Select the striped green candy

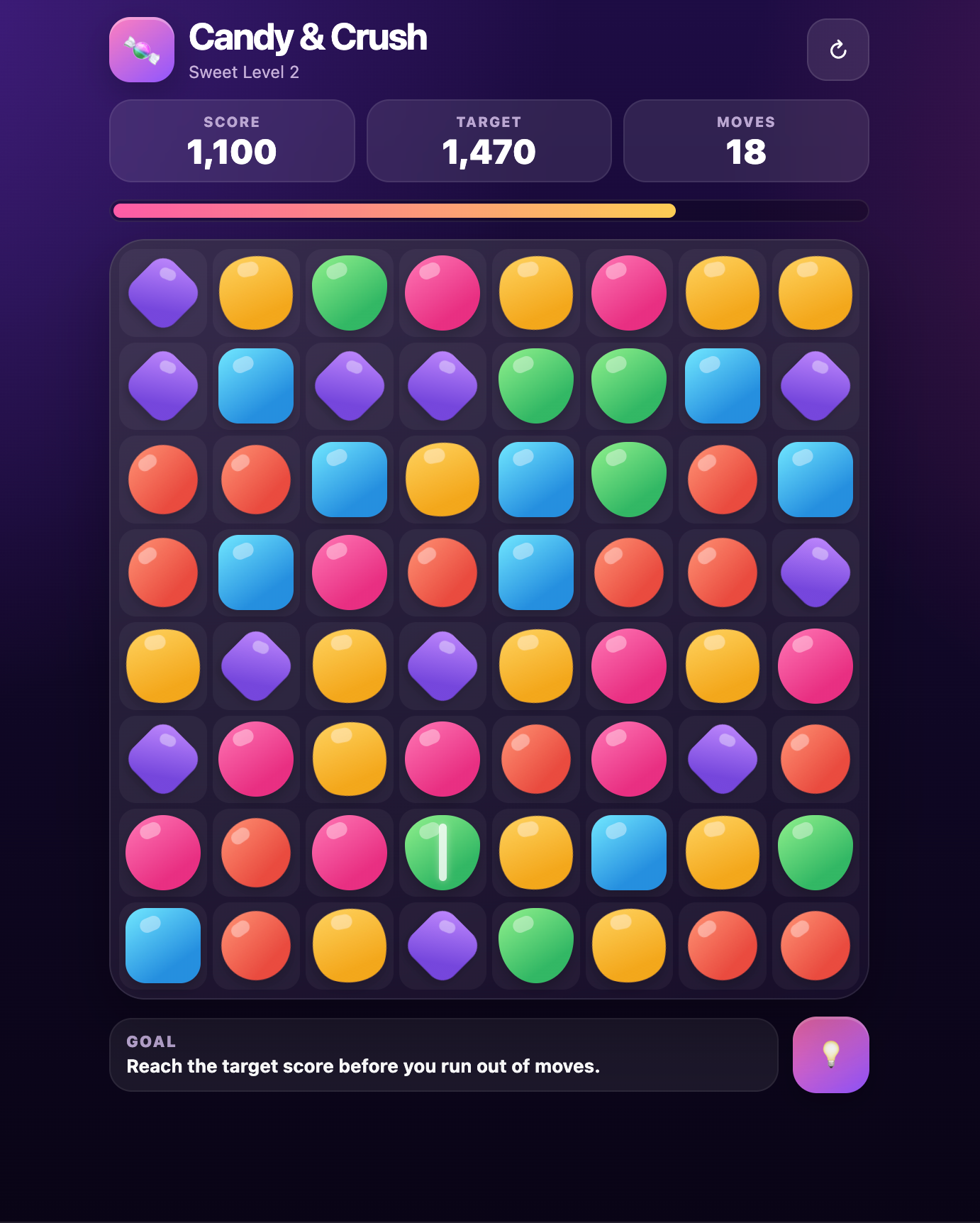[x=442, y=852]
